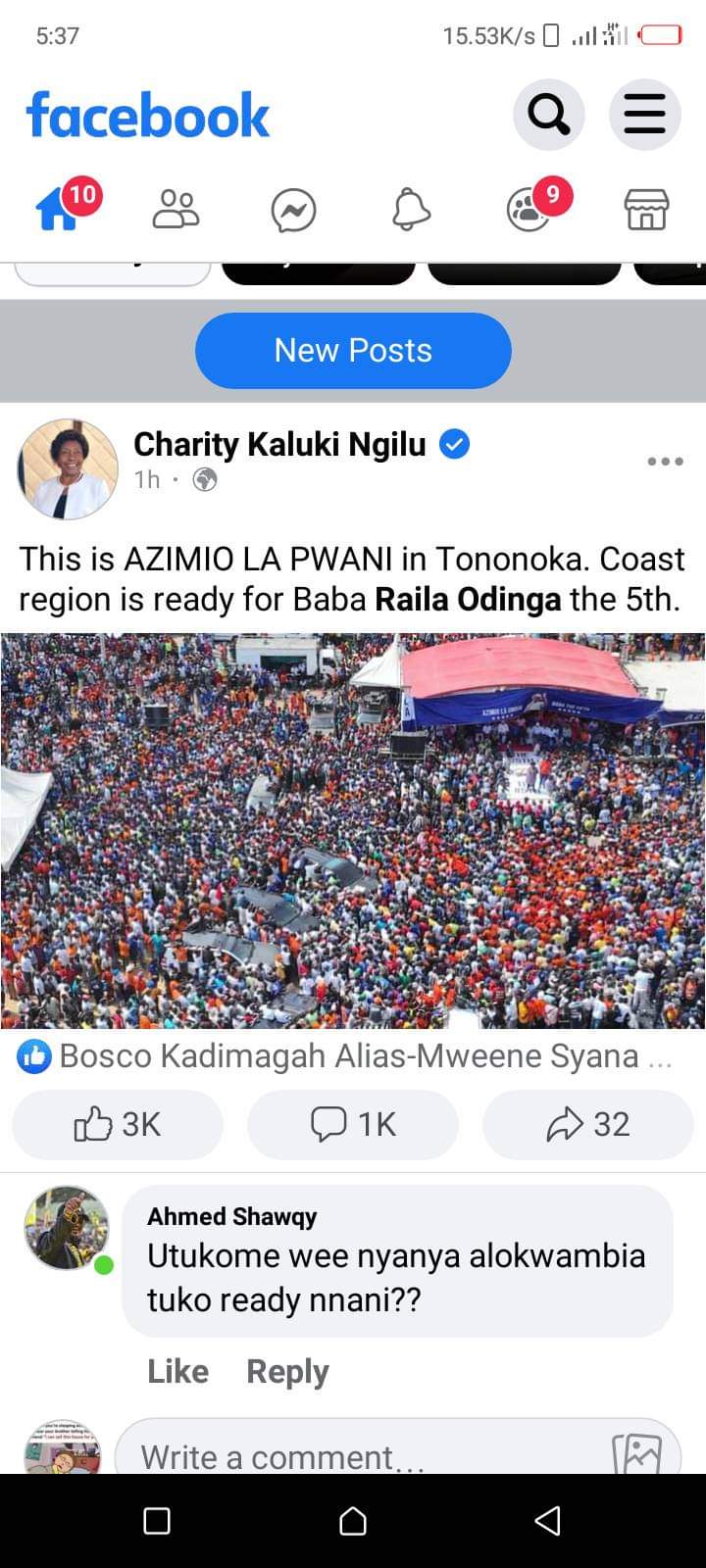Screen dimensions: 706x1568
Task: Like the post with 3K likes
Action: click(x=118, y=1124)
